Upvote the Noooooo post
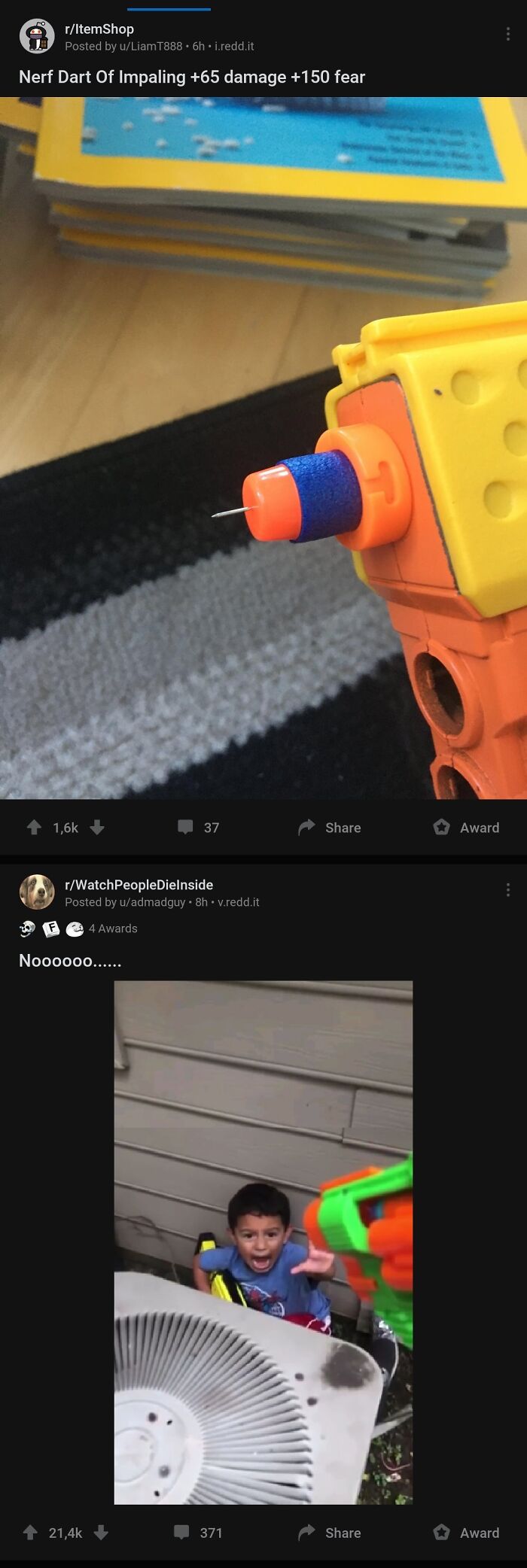 click(x=30, y=1533)
